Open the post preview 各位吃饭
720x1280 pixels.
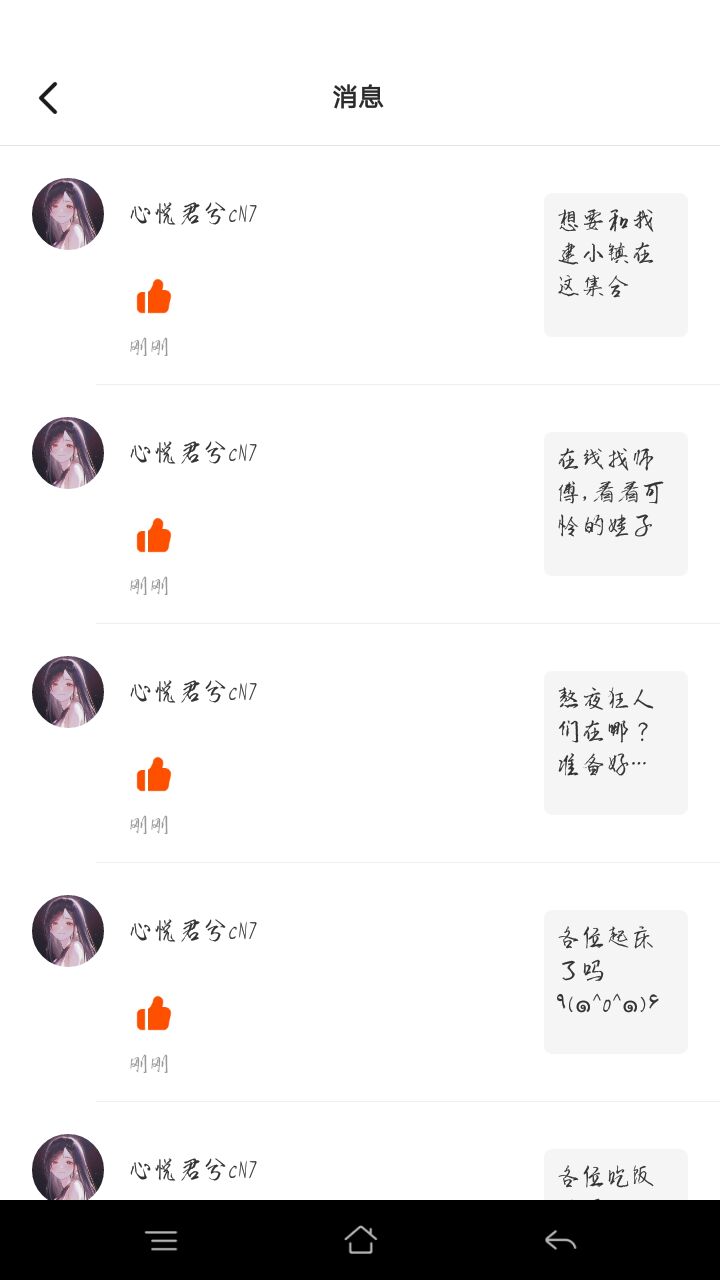tap(615, 1177)
